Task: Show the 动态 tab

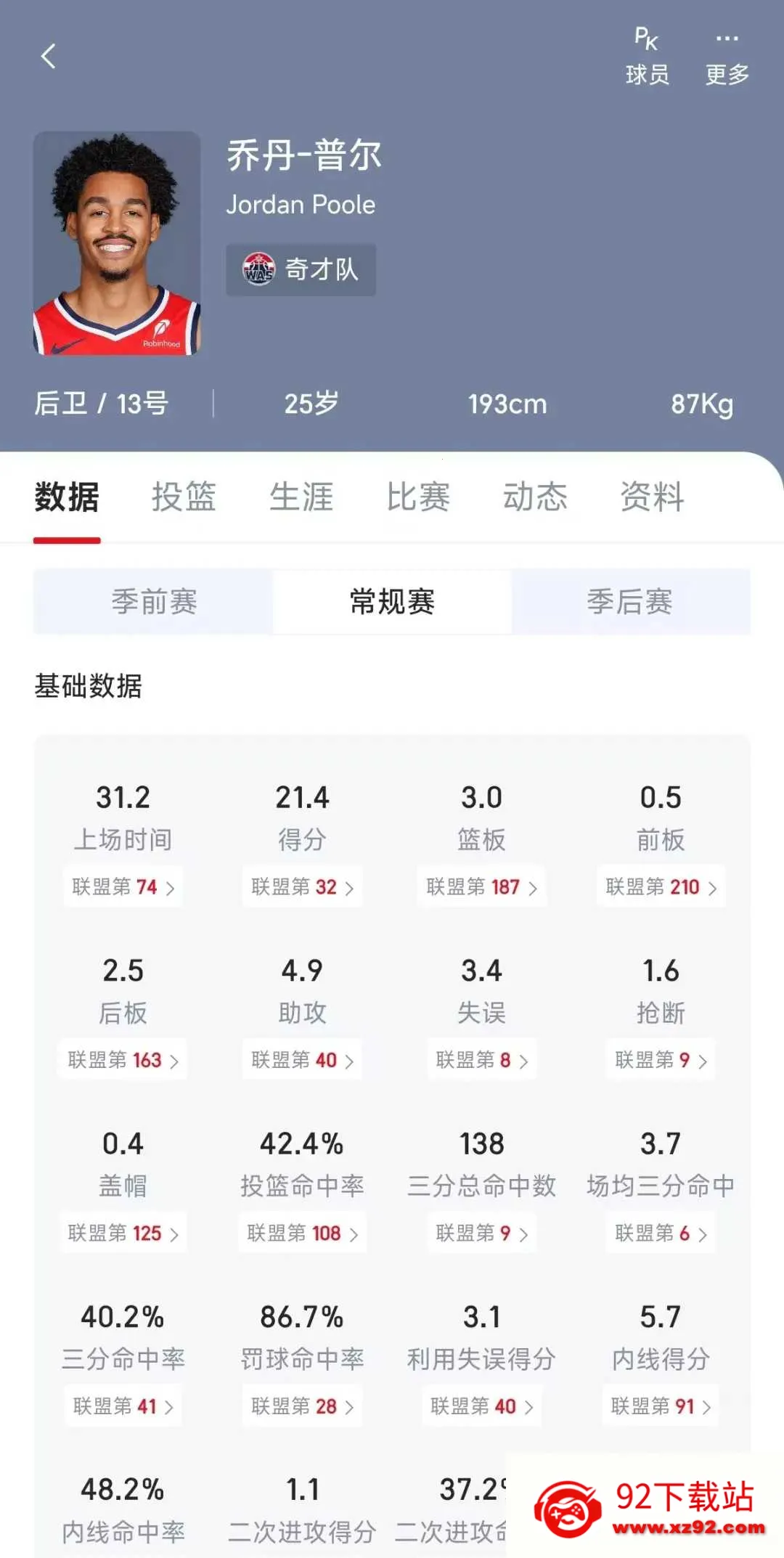Action: (535, 497)
